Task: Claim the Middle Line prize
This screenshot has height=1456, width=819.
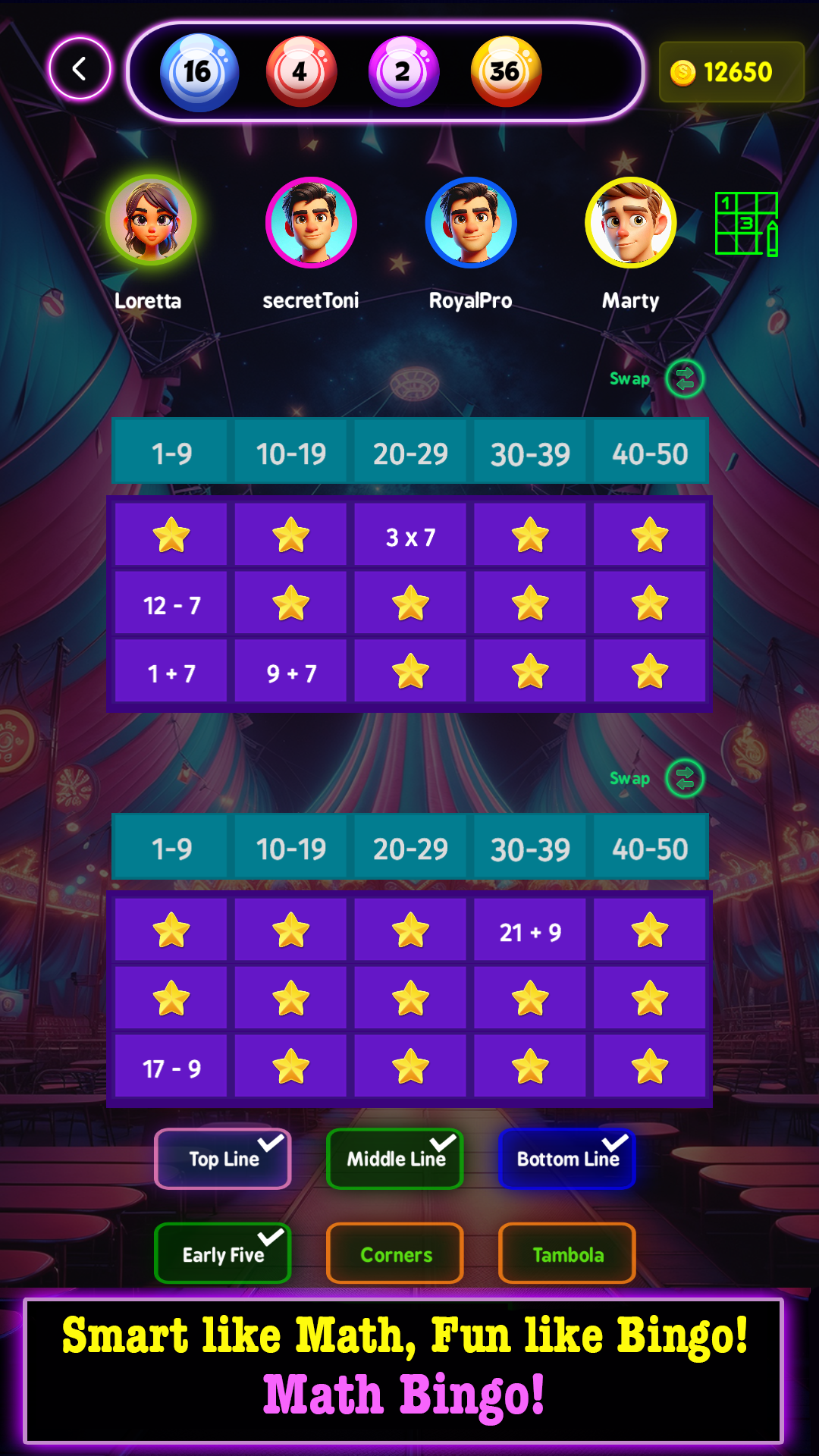Action: [395, 1159]
